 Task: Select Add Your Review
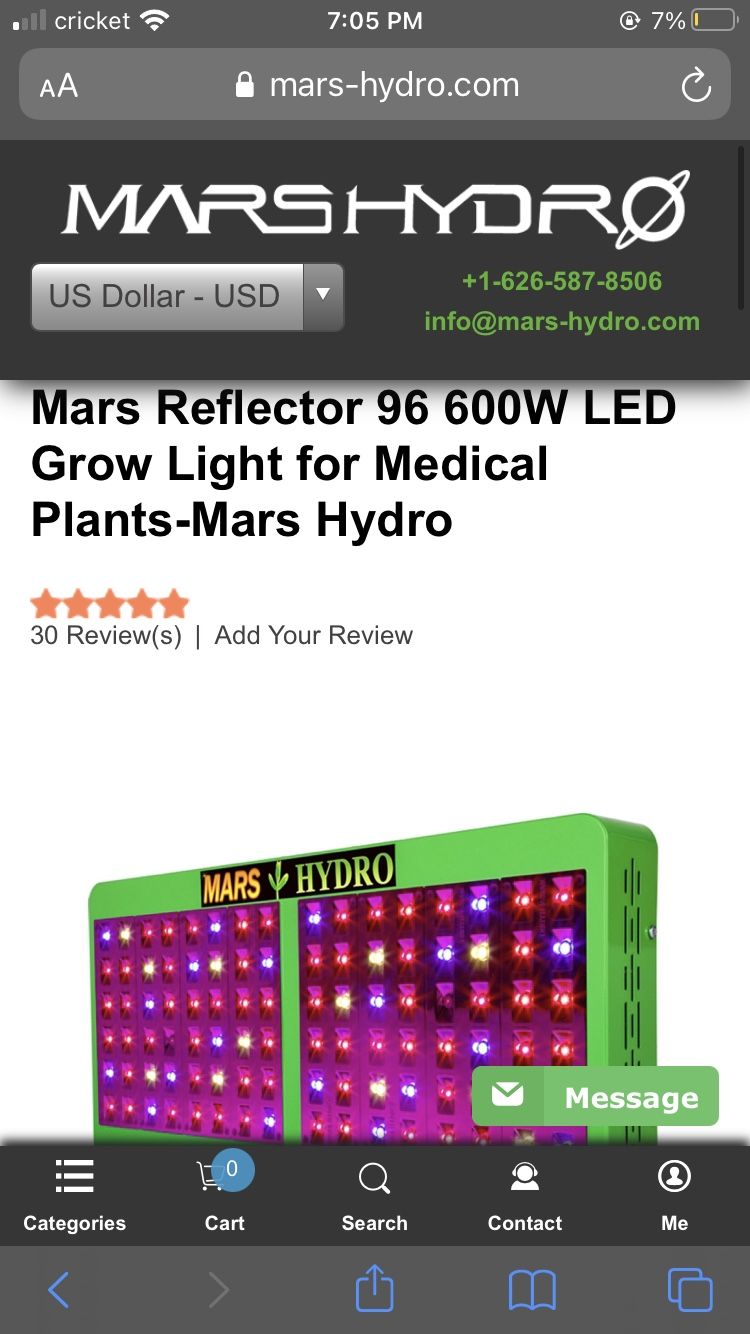(313, 635)
